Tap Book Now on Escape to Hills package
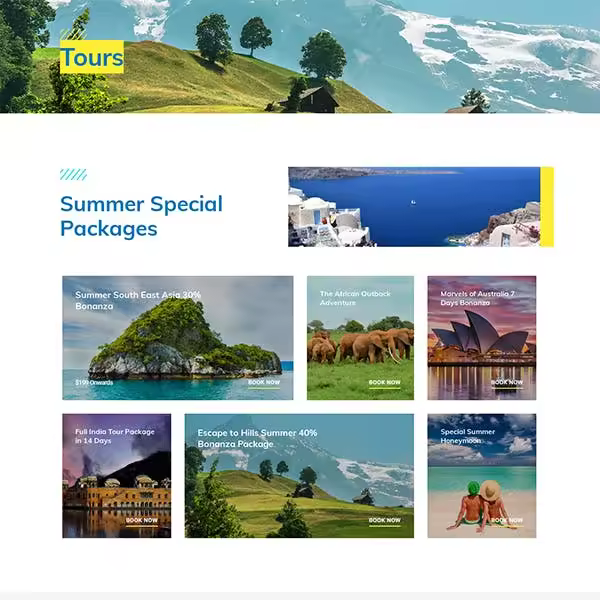The image size is (600, 600). [384, 520]
